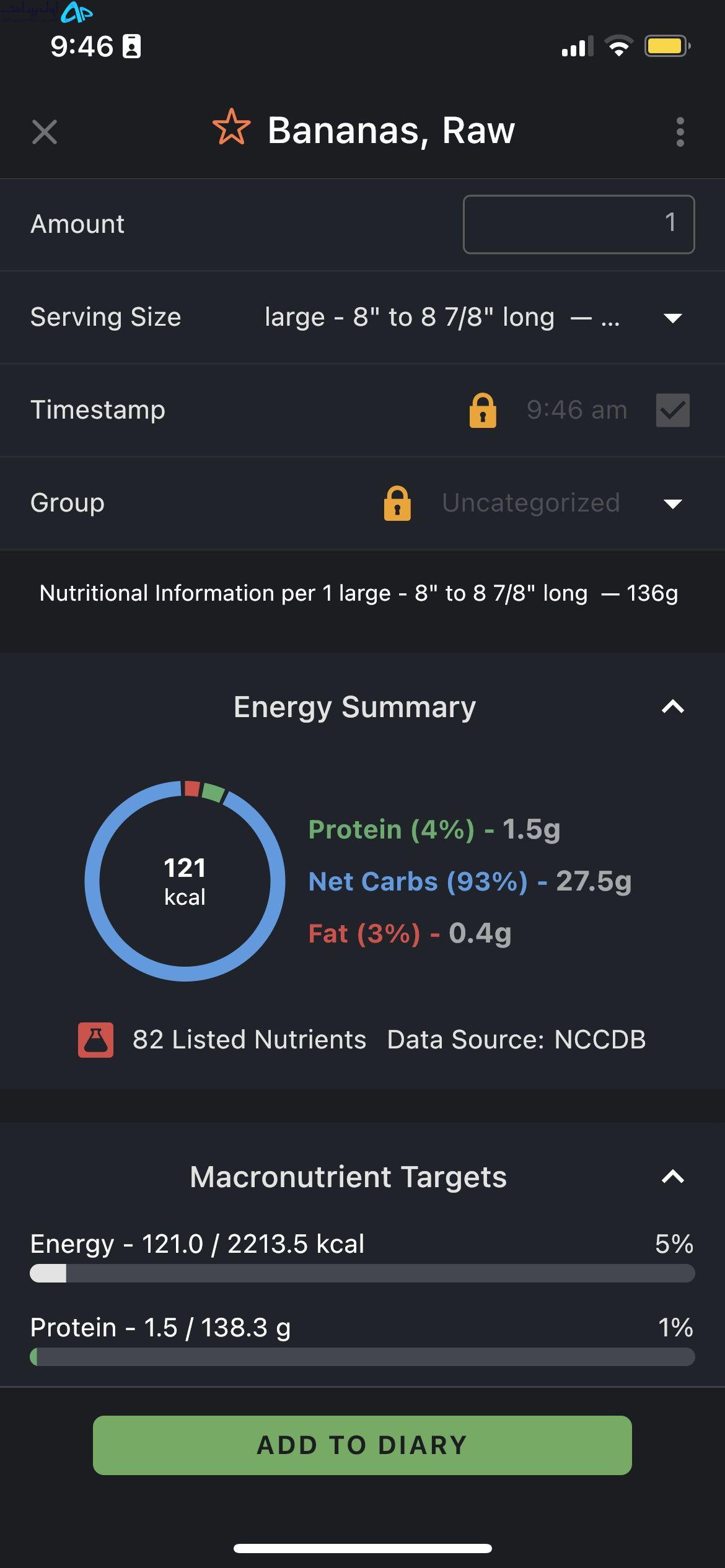This screenshot has width=725, height=1568.
Task: Tap the Timestamp lock icon
Action: click(483, 410)
